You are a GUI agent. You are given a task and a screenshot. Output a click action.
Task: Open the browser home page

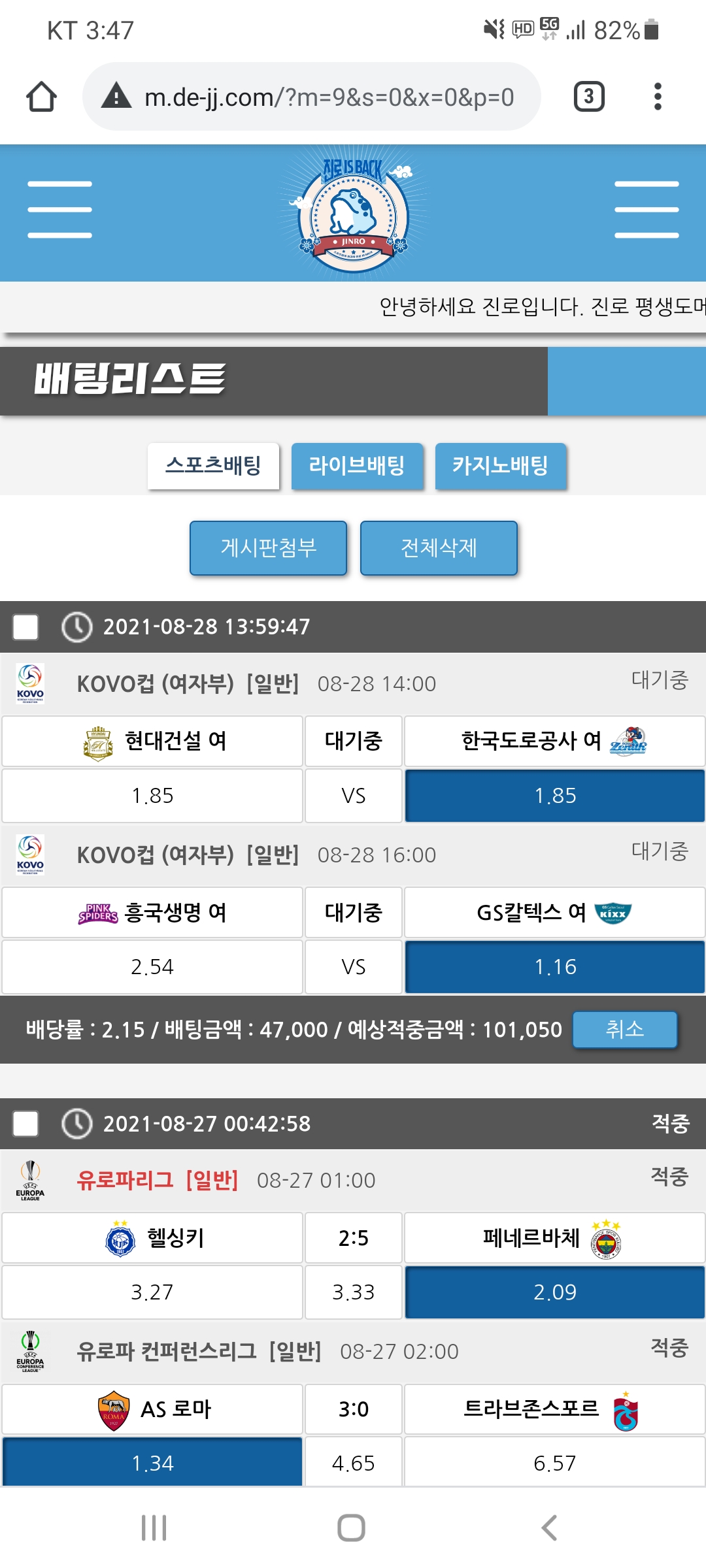click(x=41, y=97)
